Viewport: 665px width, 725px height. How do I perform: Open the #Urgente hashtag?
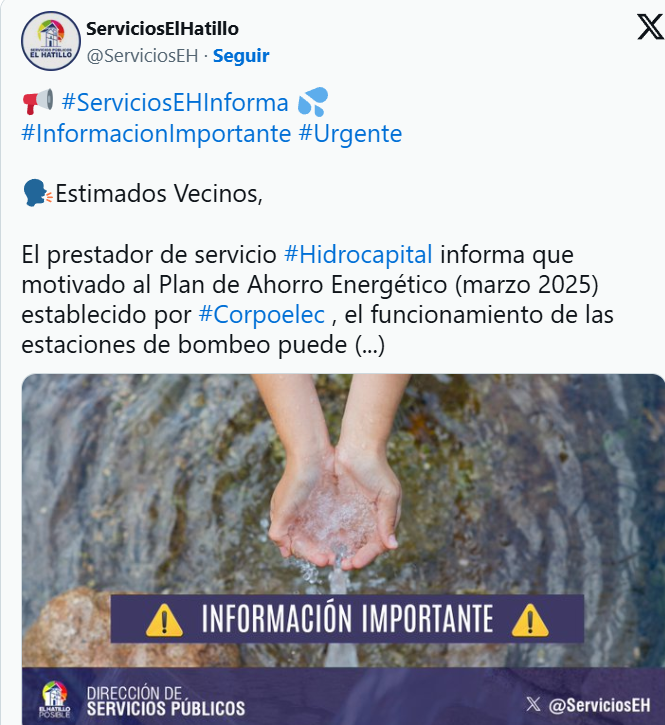point(350,133)
